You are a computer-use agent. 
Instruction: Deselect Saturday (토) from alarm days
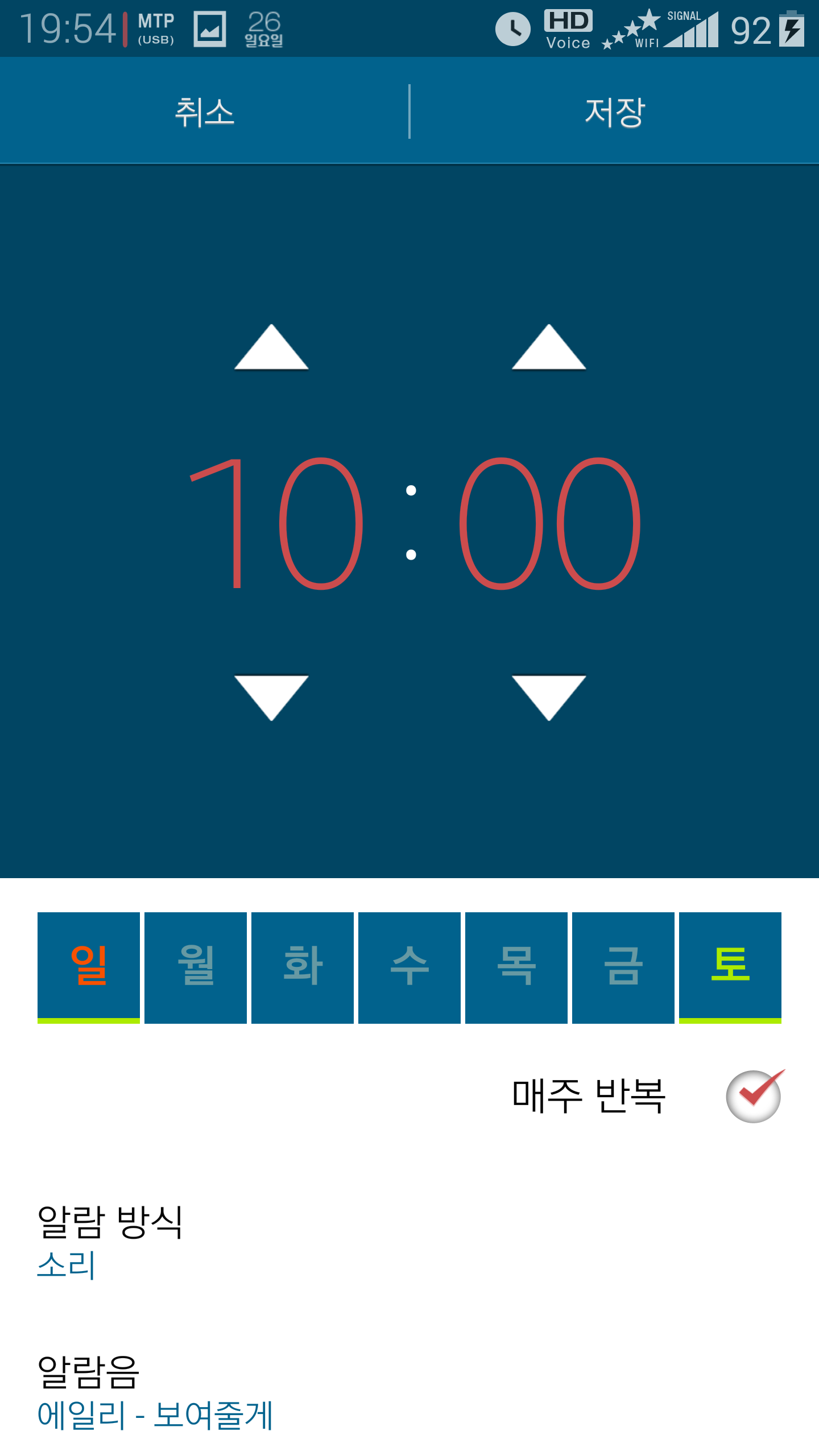click(730, 967)
